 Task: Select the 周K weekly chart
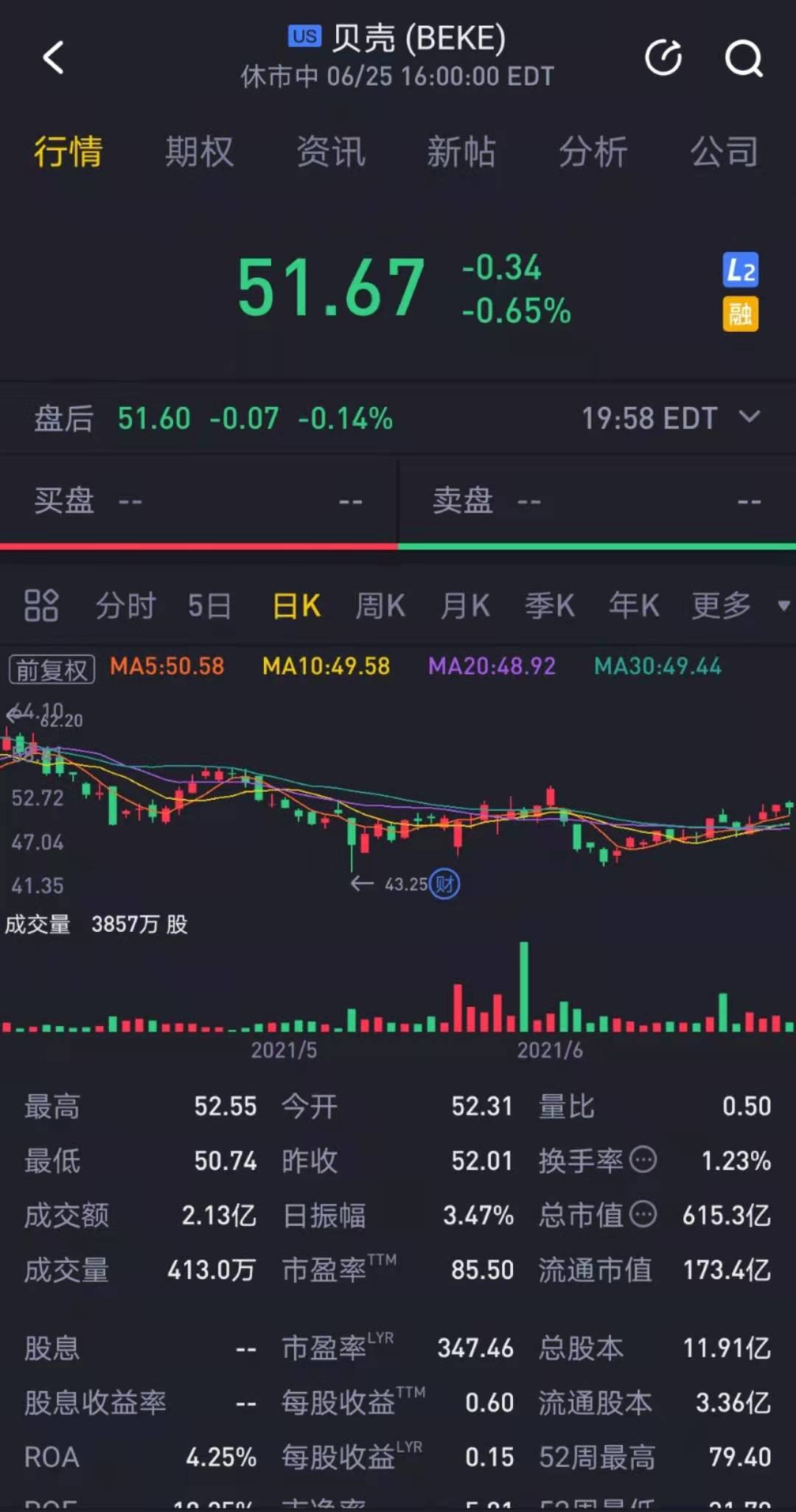click(x=380, y=606)
